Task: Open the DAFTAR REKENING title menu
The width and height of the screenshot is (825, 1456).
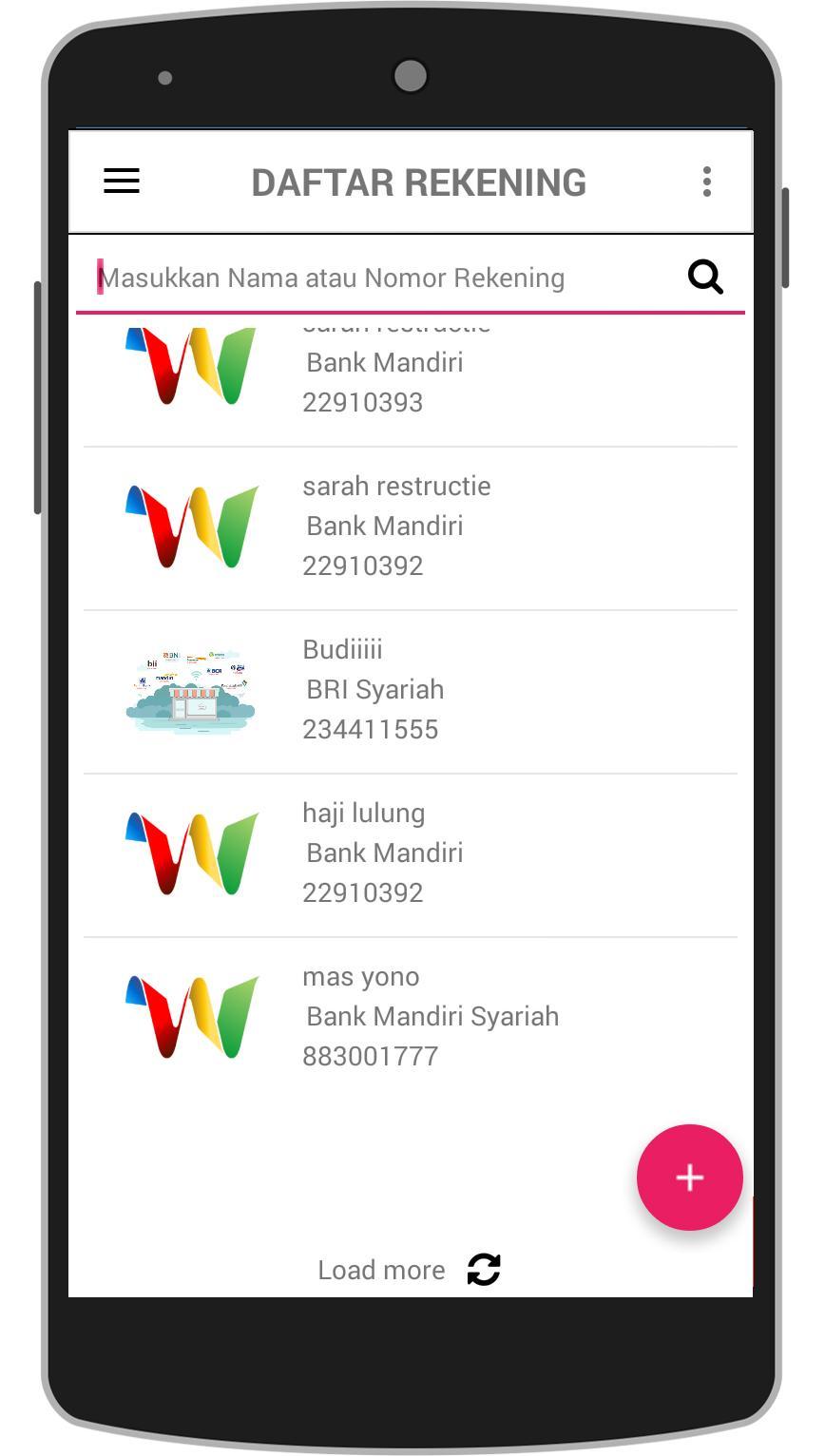Action: click(x=419, y=182)
